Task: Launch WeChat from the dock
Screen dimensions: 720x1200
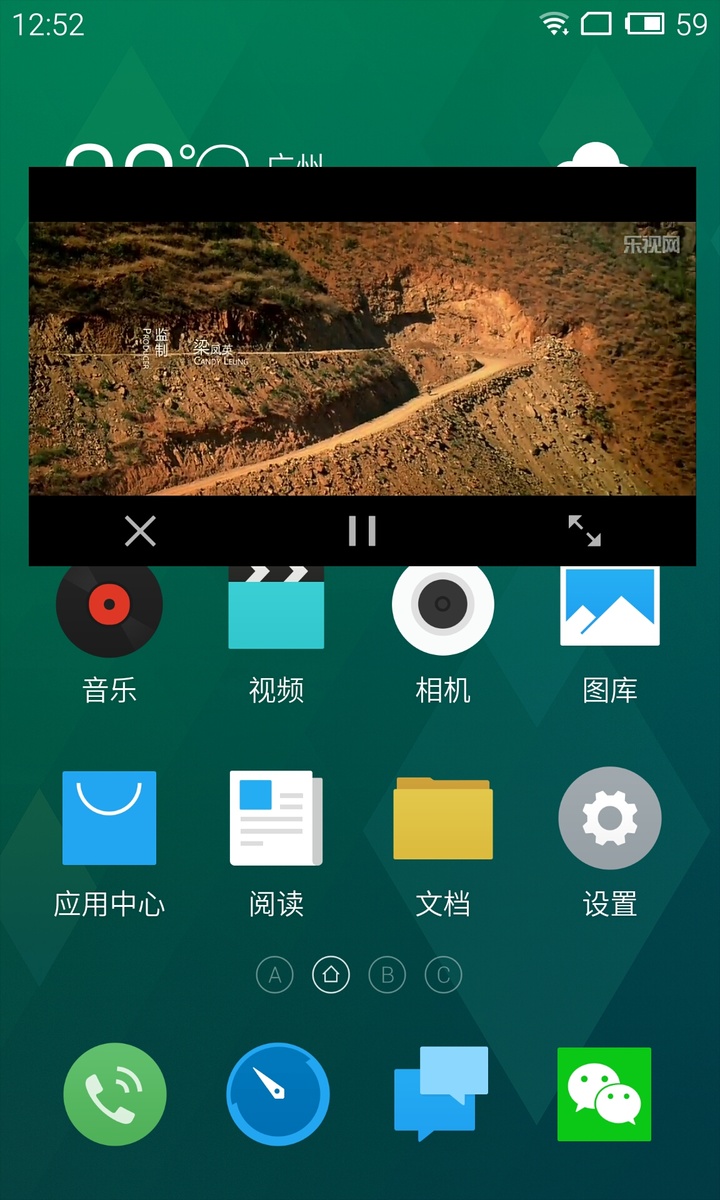Action: click(x=604, y=1094)
